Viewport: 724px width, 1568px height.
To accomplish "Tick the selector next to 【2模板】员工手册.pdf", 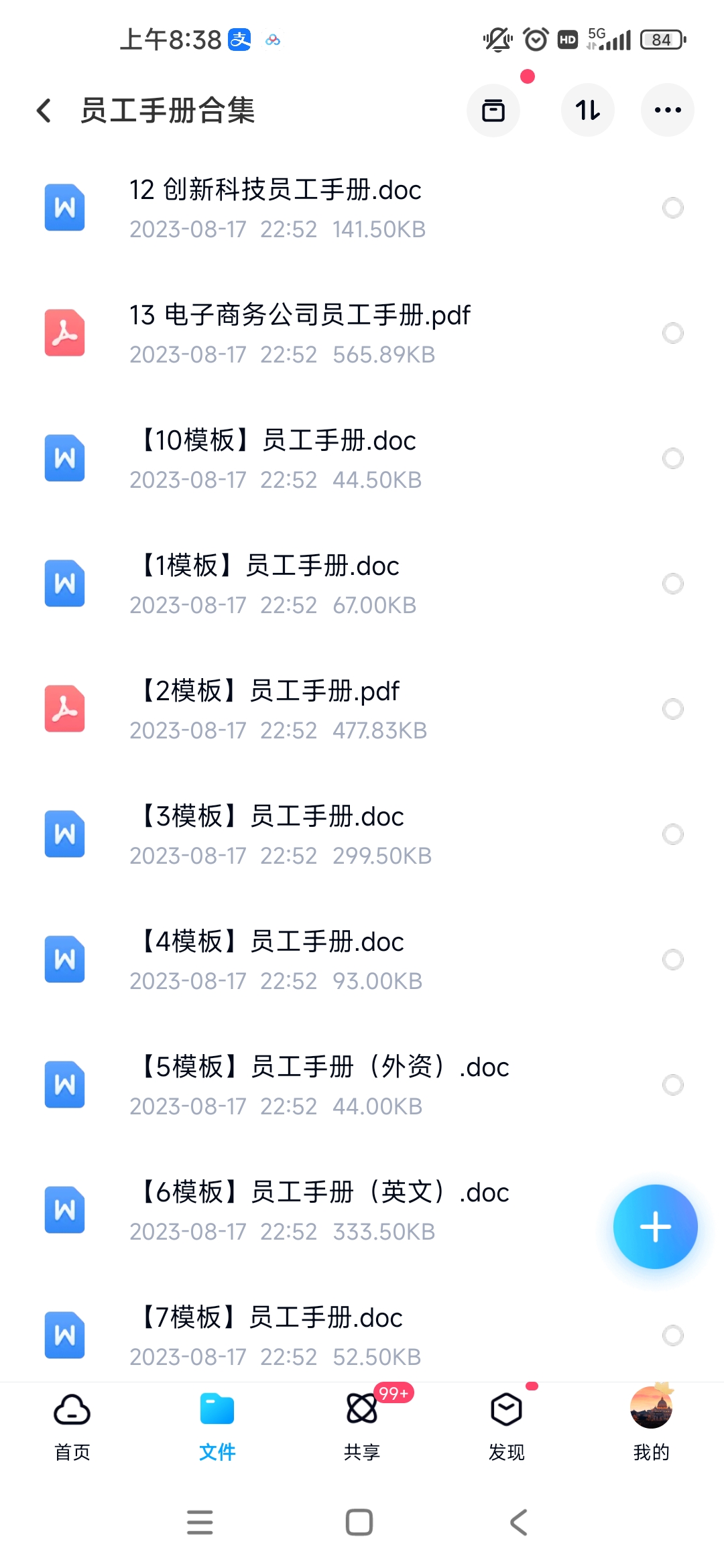I will pos(673,709).
